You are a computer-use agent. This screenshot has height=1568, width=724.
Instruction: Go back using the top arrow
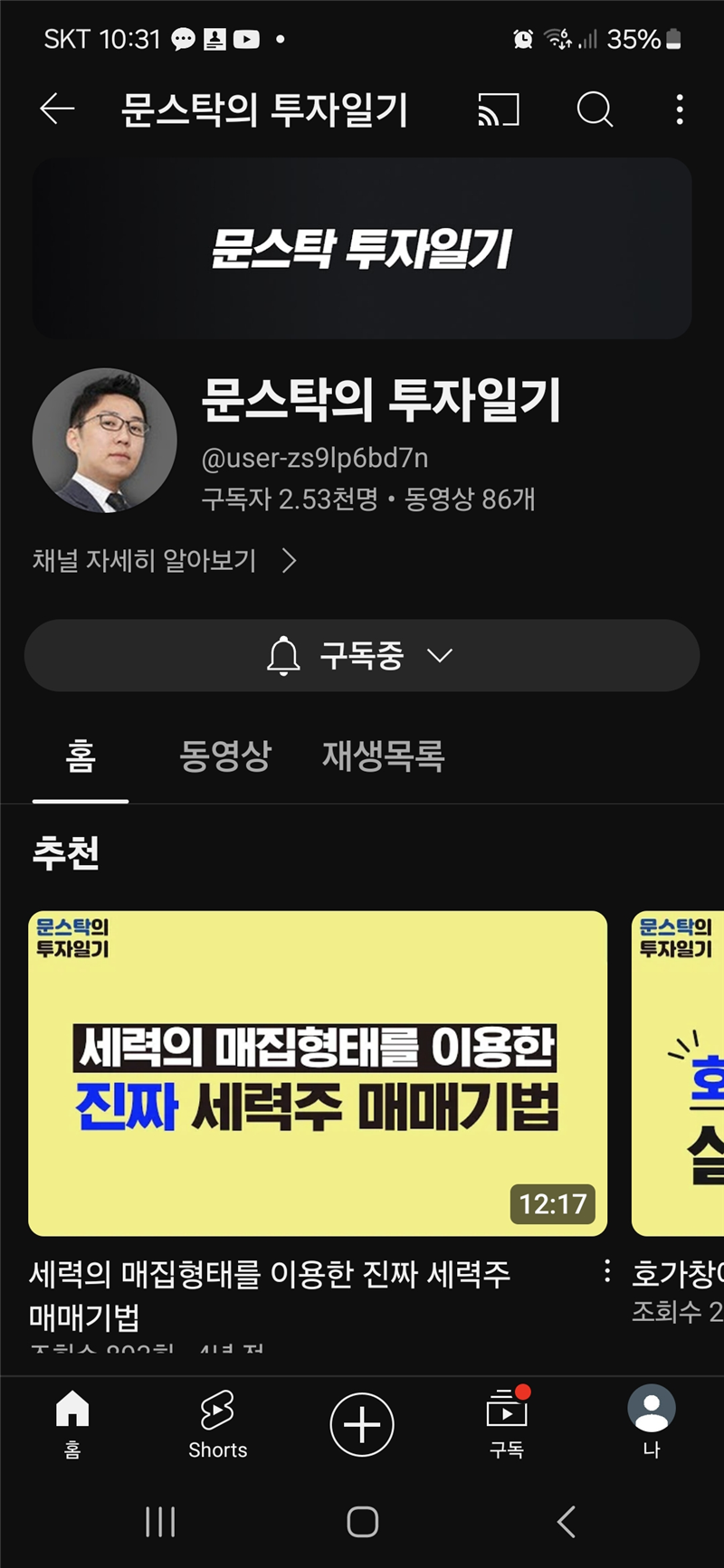(57, 109)
